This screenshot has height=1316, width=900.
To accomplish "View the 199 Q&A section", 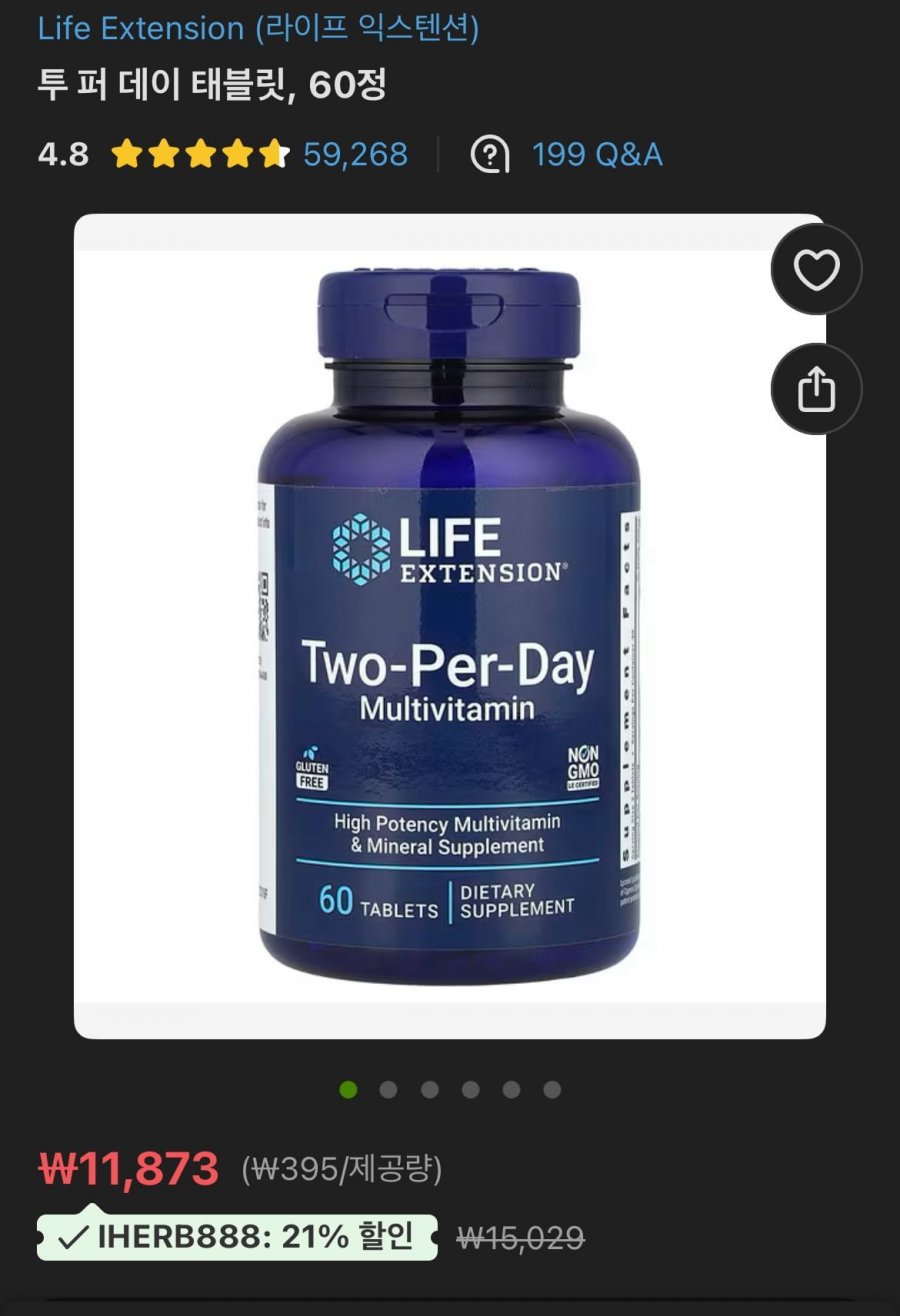I will click(595, 155).
